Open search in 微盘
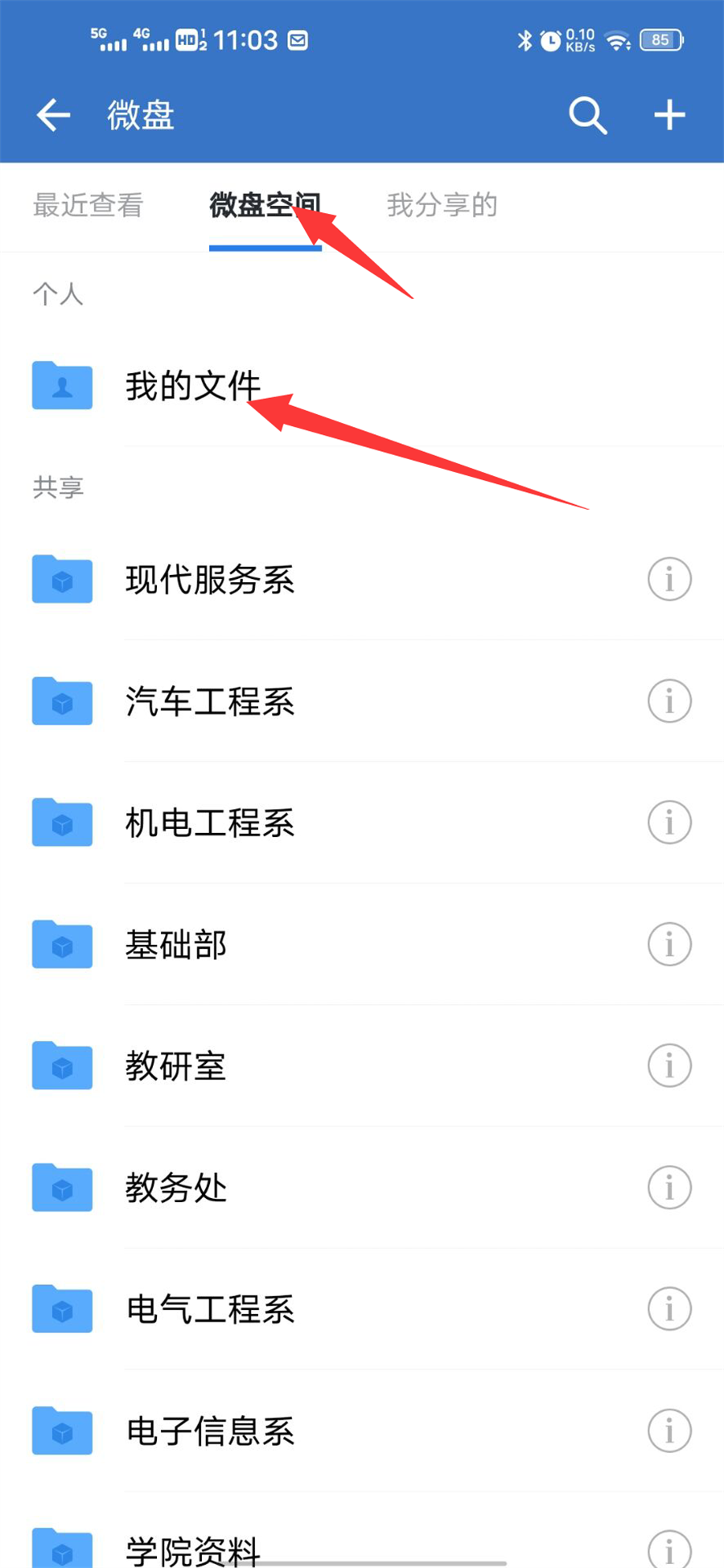The height and width of the screenshot is (1568, 724). pos(587,116)
